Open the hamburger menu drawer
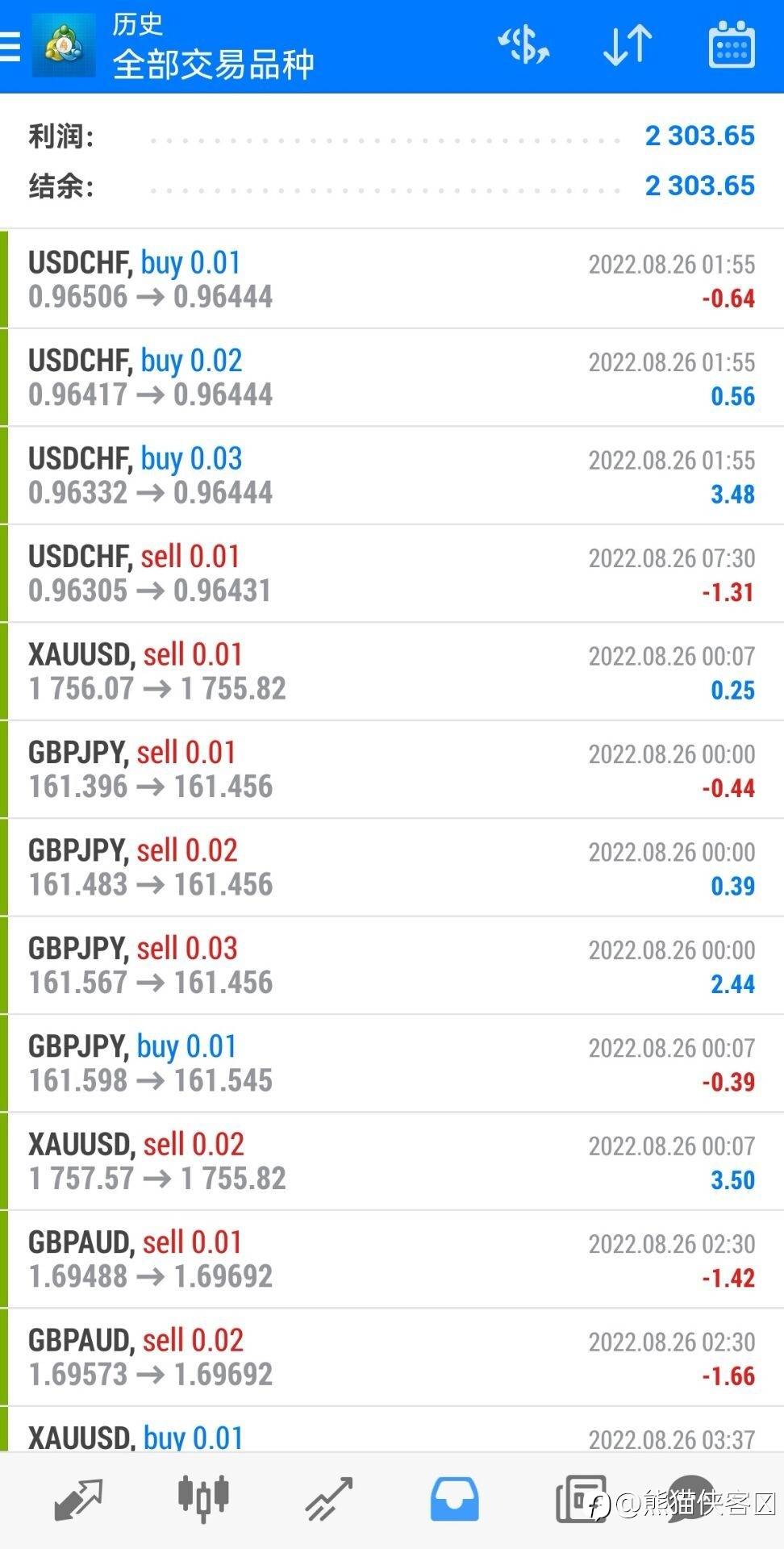The image size is (784, 1549). [x=10, y=47]
